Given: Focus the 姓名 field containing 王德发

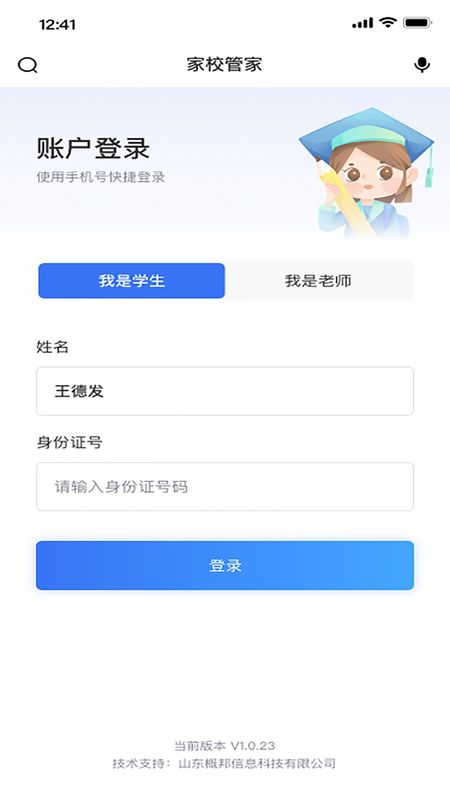Looking at the screenshot, I should (x=224, y=391).
